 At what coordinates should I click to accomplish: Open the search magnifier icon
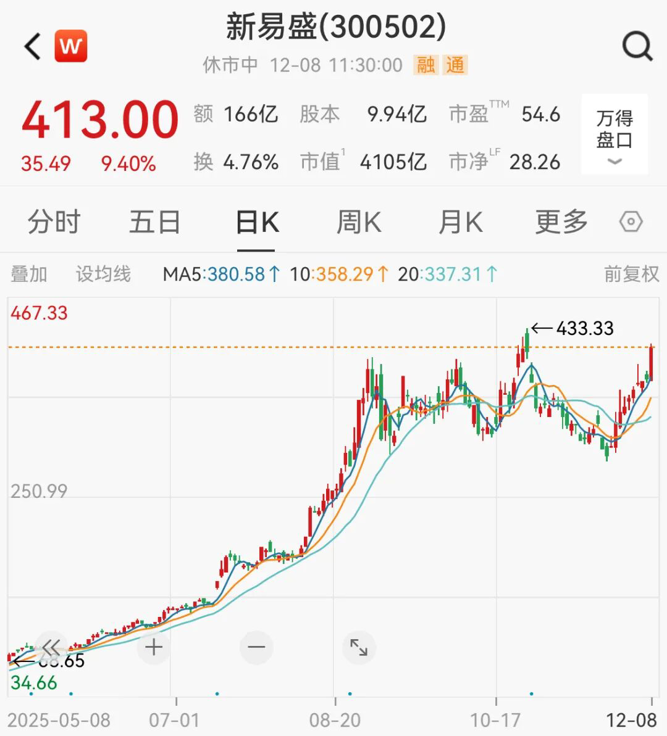tap(637, 46)
